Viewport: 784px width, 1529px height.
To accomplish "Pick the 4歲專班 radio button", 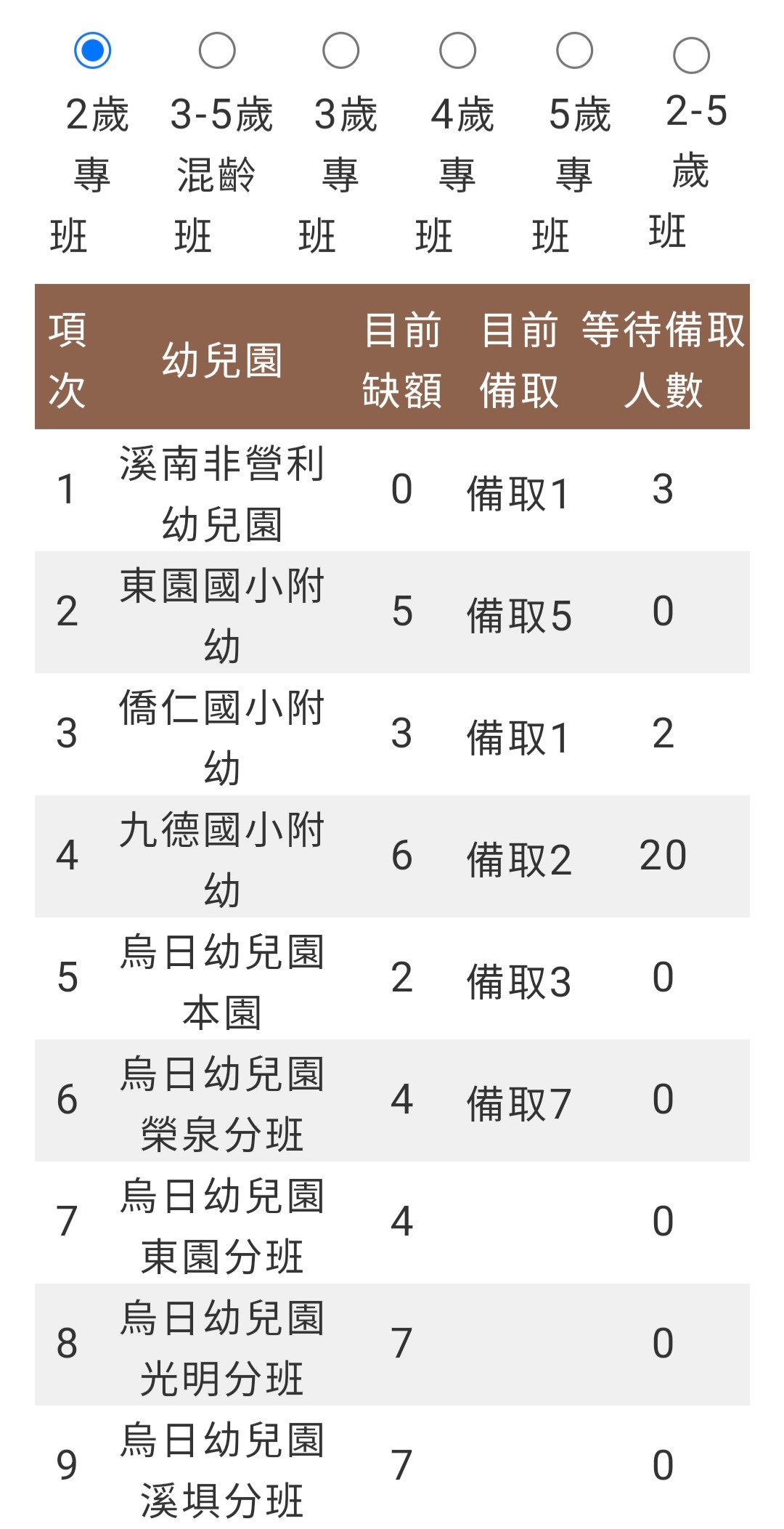I will click(x=457, y=51).
